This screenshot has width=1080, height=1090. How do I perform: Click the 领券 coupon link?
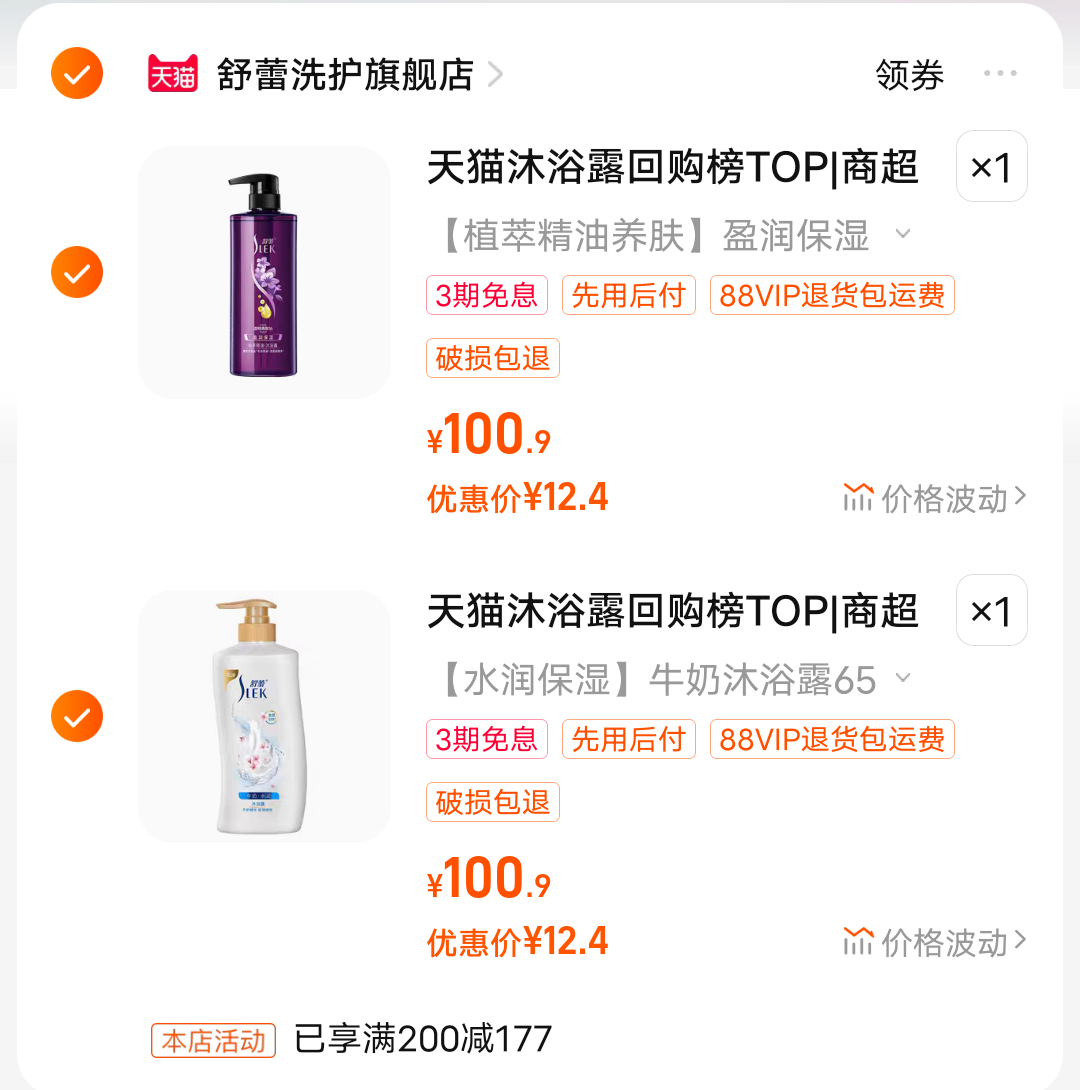point(911,74)
